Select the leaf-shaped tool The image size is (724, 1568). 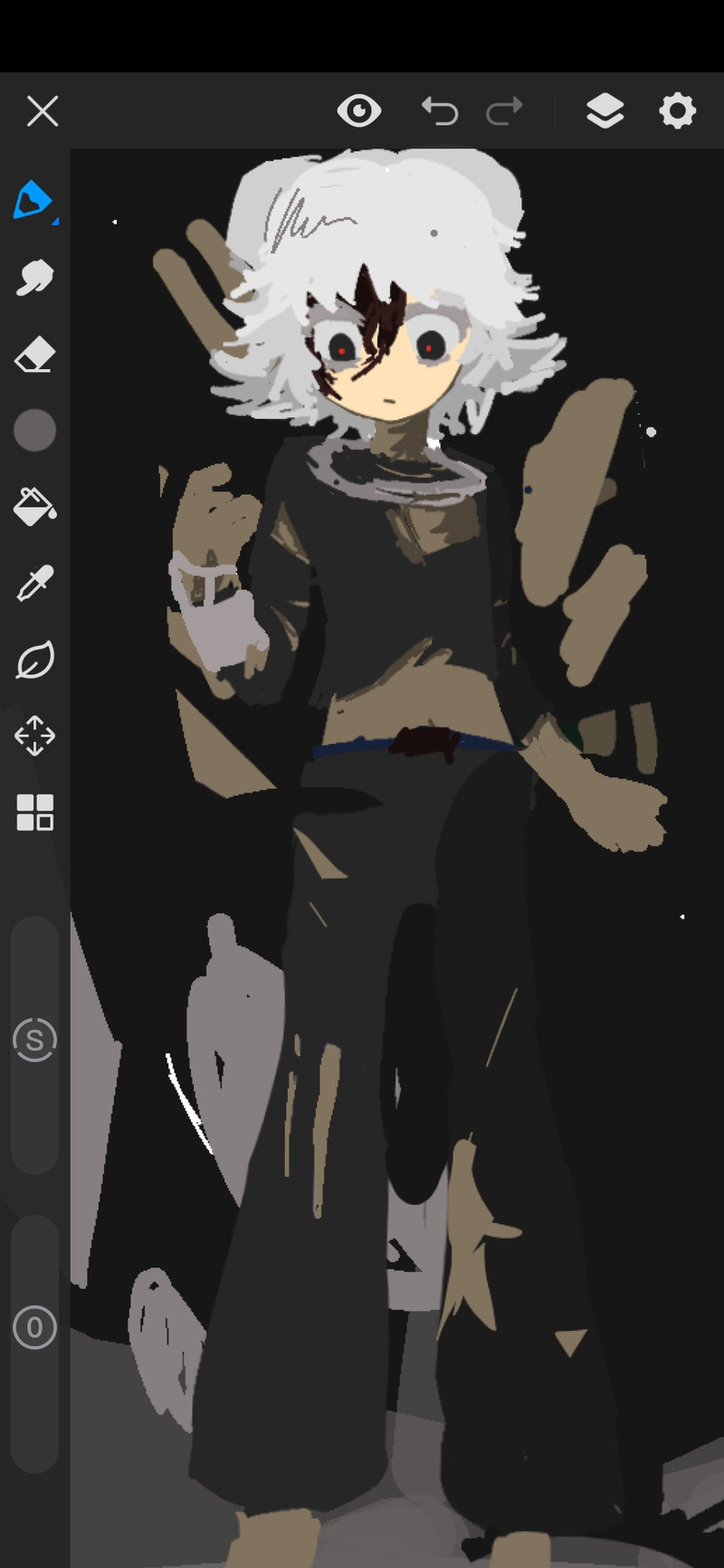[34, 660]
